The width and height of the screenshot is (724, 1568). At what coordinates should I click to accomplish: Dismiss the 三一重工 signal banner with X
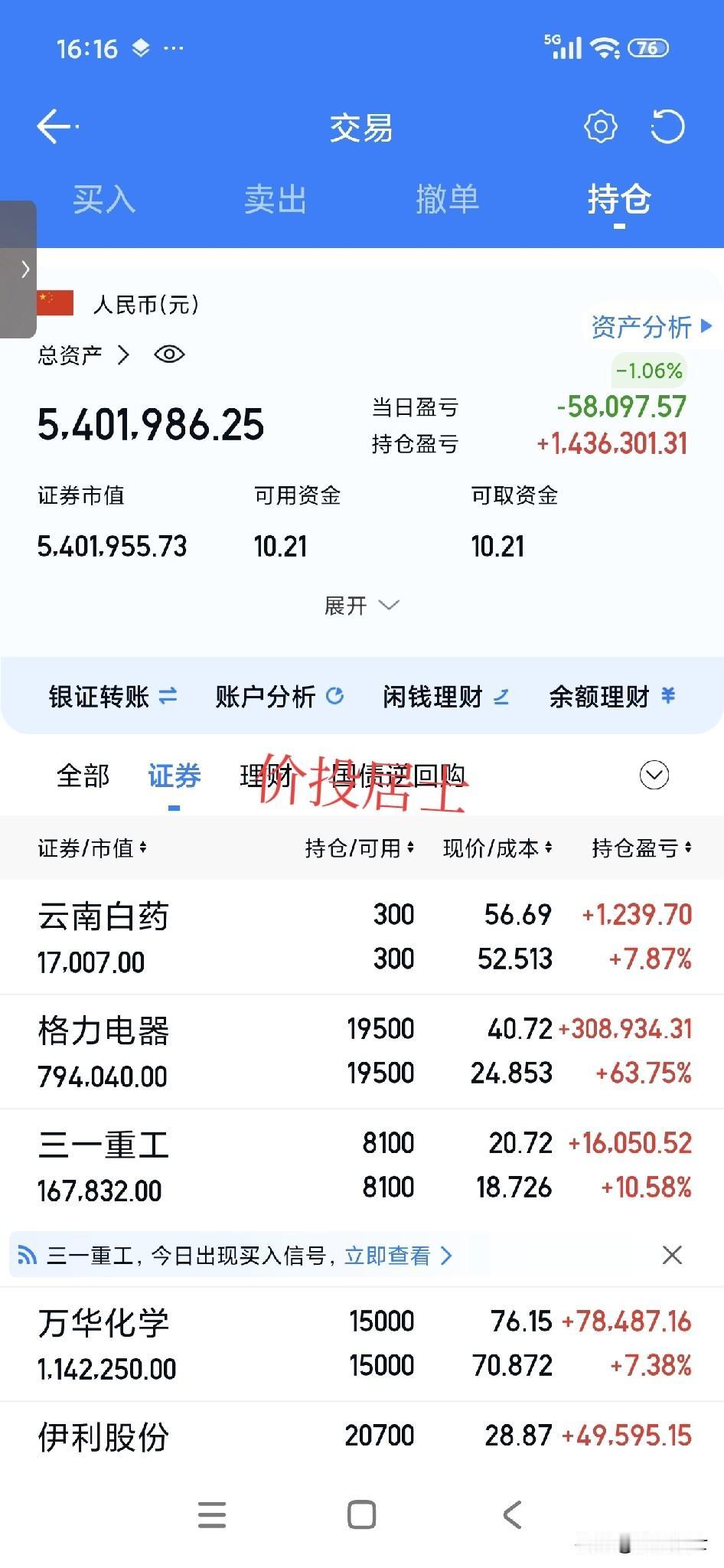coord(671,1254)
